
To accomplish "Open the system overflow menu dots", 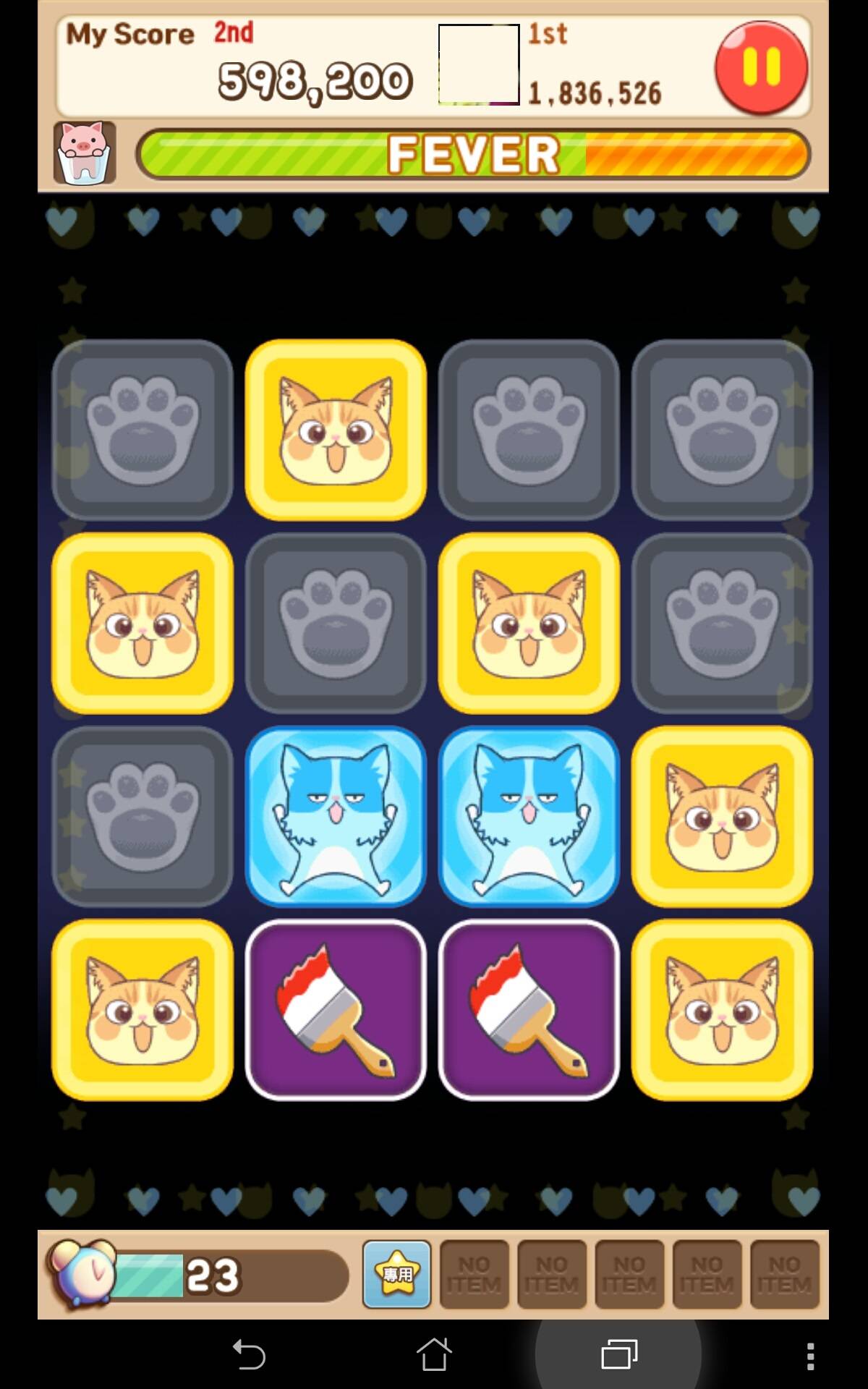I will pos(810,1356).
